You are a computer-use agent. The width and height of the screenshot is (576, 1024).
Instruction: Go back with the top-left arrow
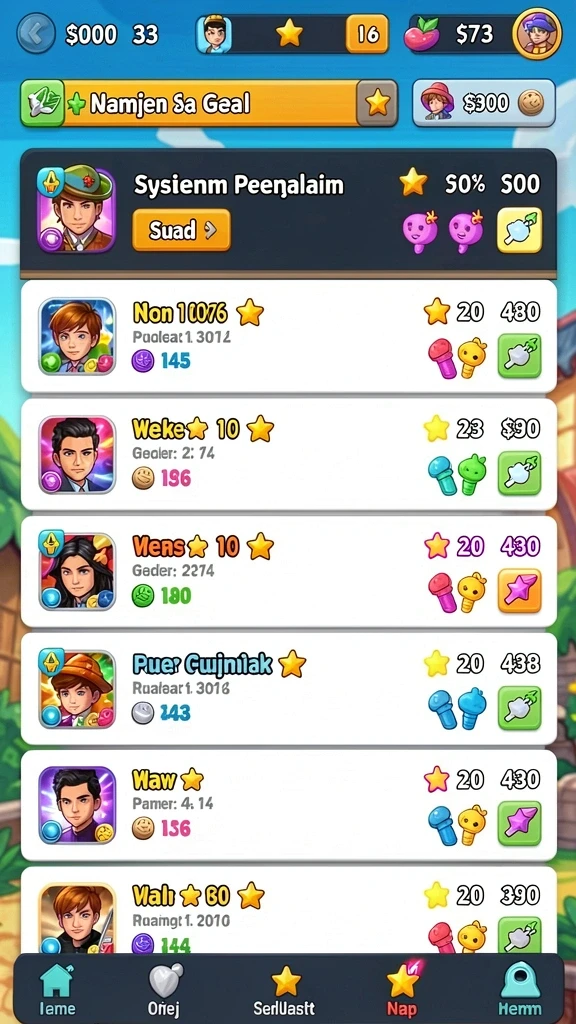click(x=36, y=33)
